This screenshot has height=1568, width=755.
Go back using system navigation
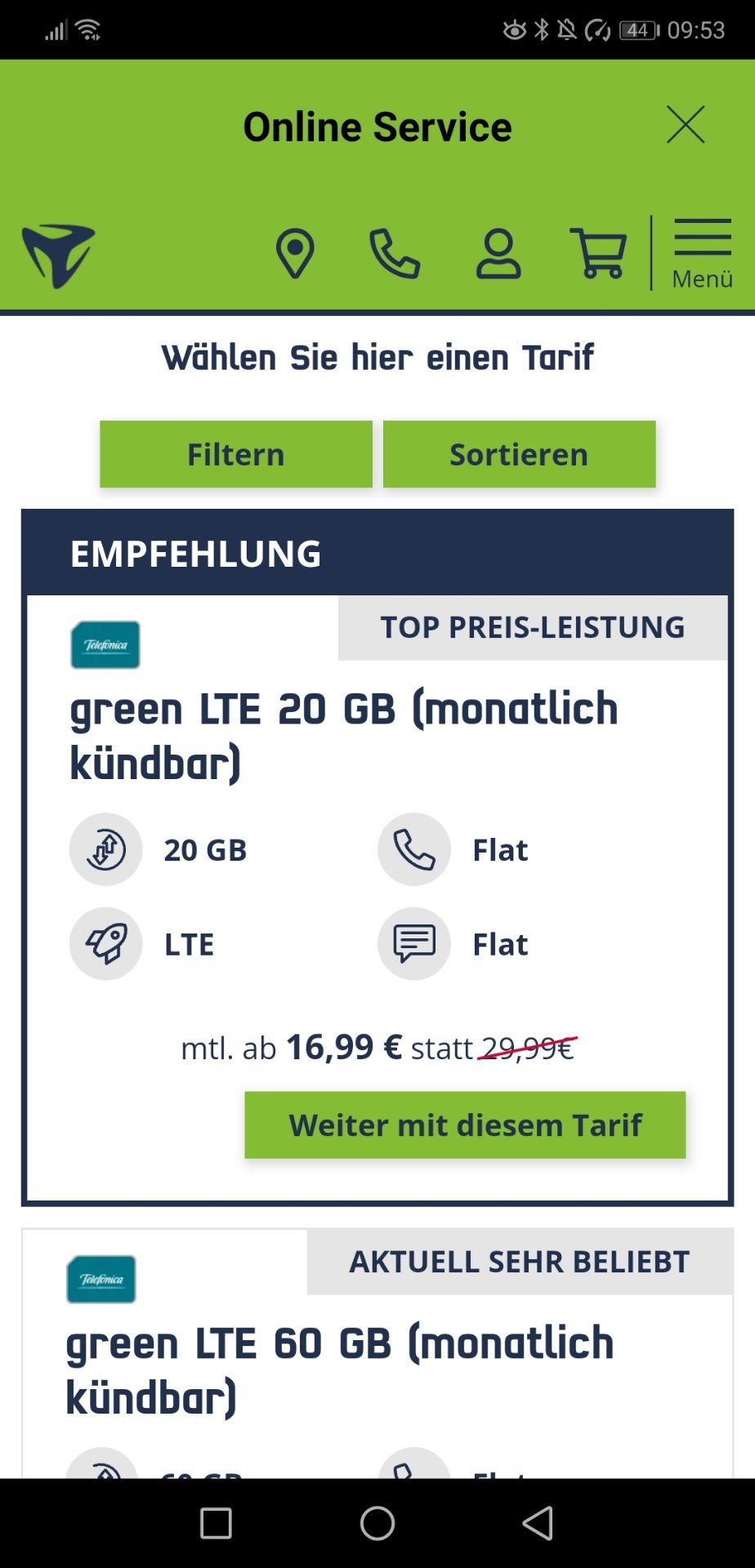[x=538, y=1523]
